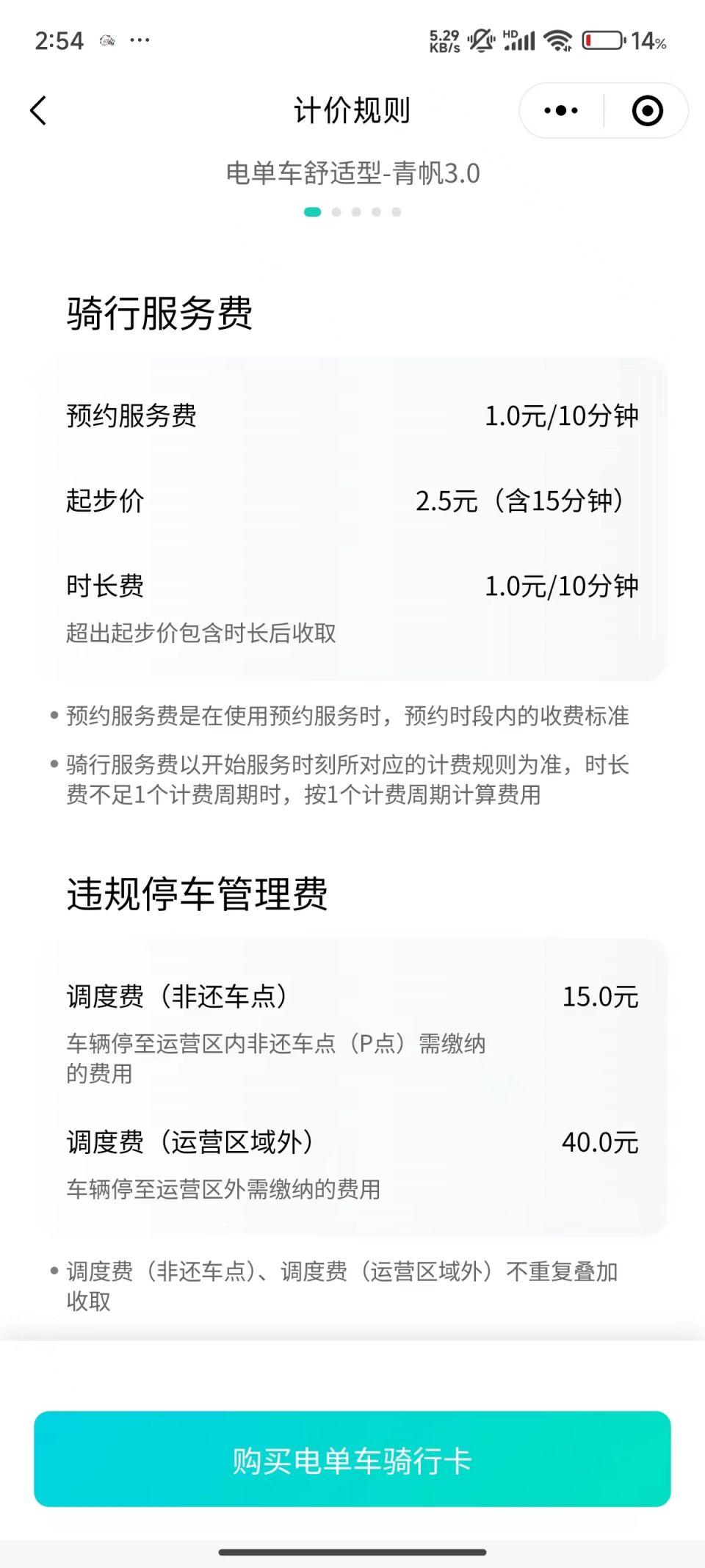The height and width of the screenshot is (1568, 705).
Task: Tap the battery indicator icon
Action: [602, 40]
